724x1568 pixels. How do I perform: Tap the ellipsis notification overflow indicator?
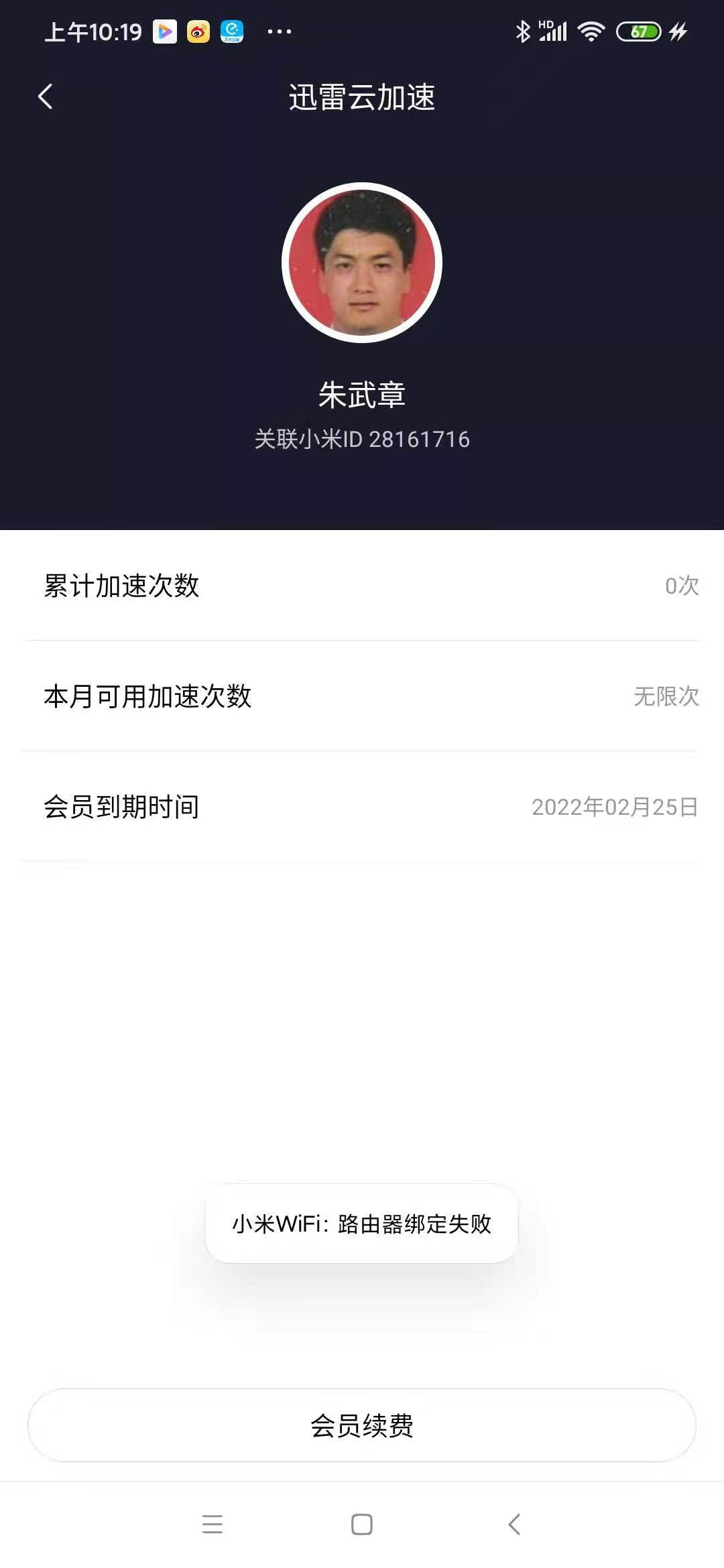(x=279, y=31)
